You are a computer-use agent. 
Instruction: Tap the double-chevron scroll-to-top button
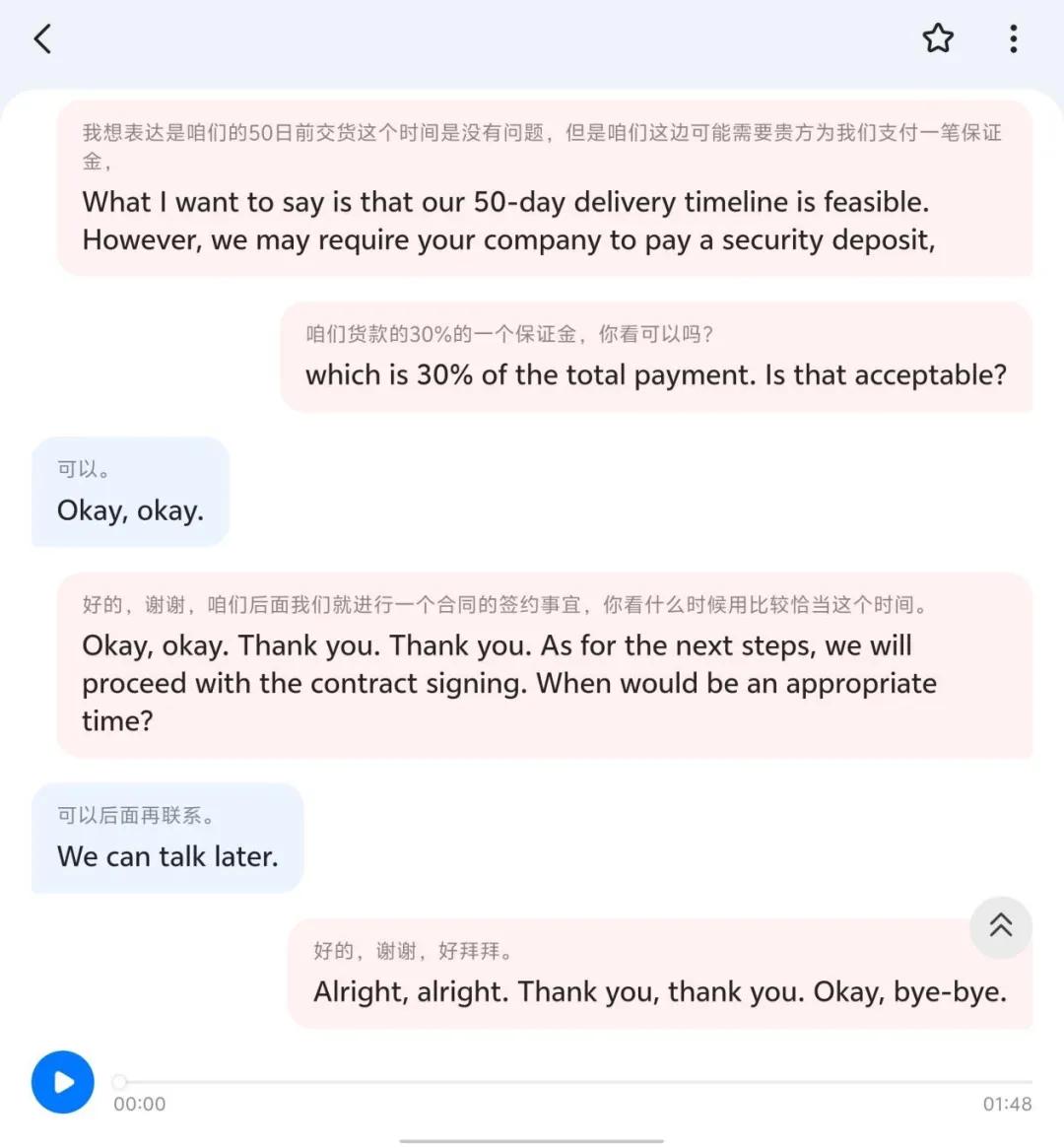click(x=1000, y=927)
